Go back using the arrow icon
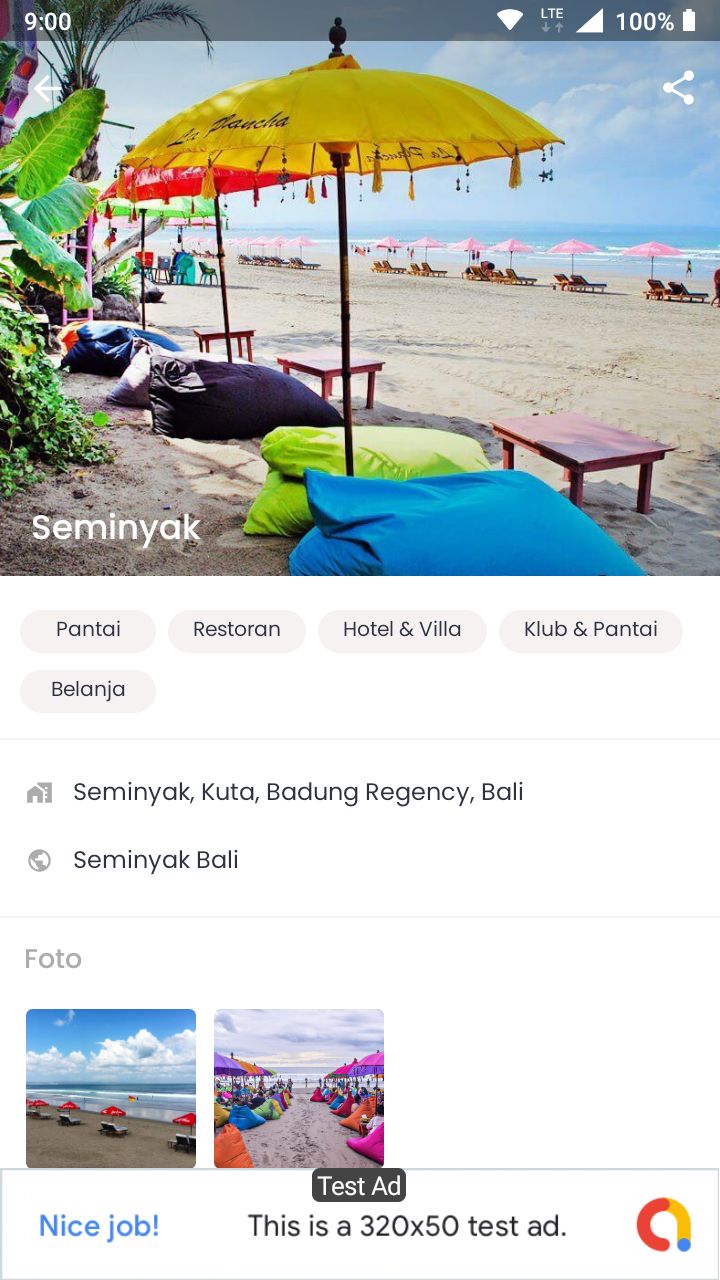 [46, 89]
